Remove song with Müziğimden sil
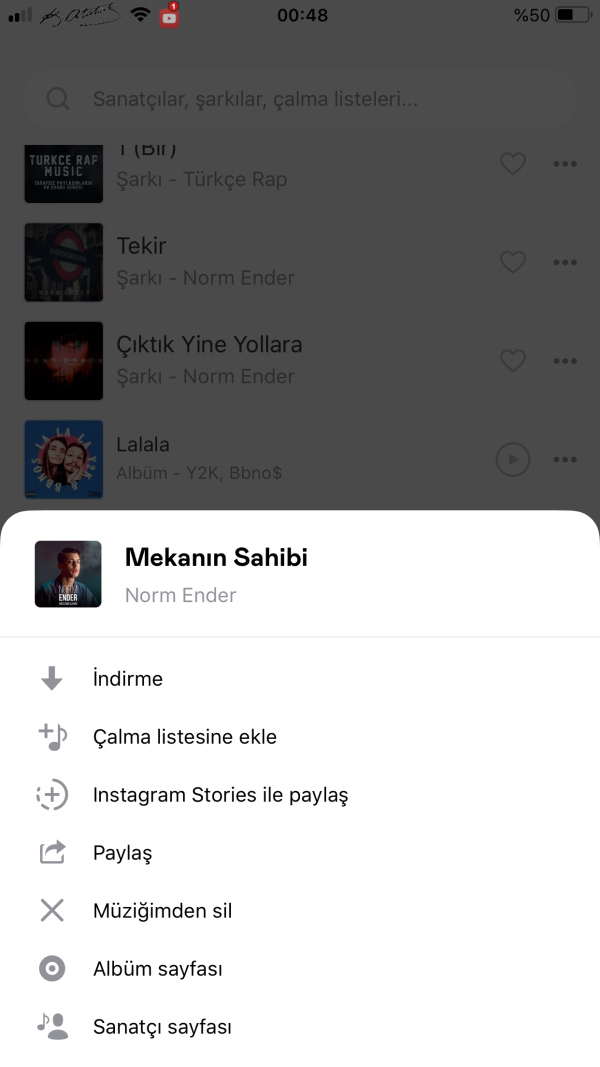Viewport: 600px width, 1067px height. pyautogui.click(x=162, y=911)
